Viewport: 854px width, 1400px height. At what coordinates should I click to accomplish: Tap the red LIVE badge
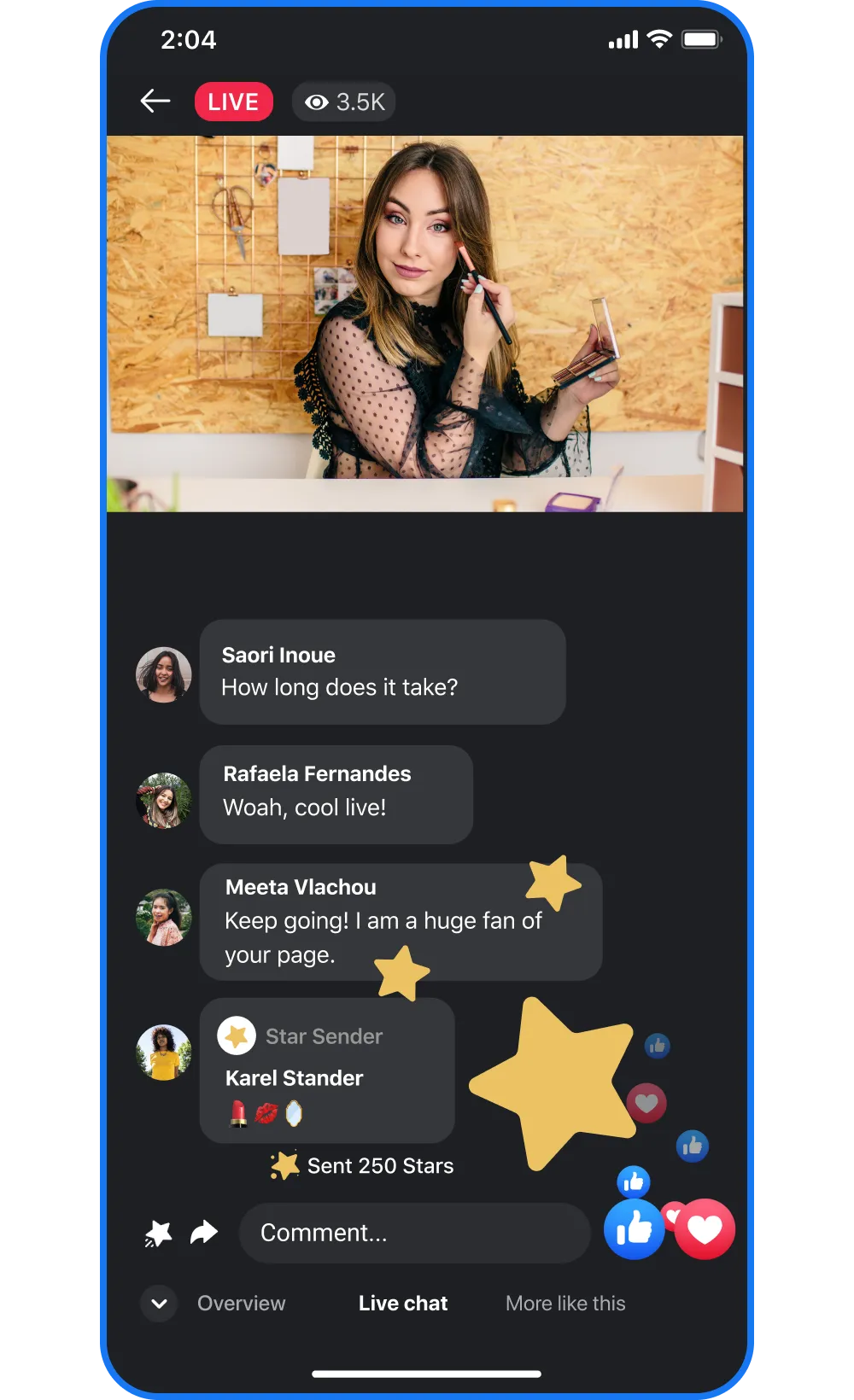click(x=233, y=102)
